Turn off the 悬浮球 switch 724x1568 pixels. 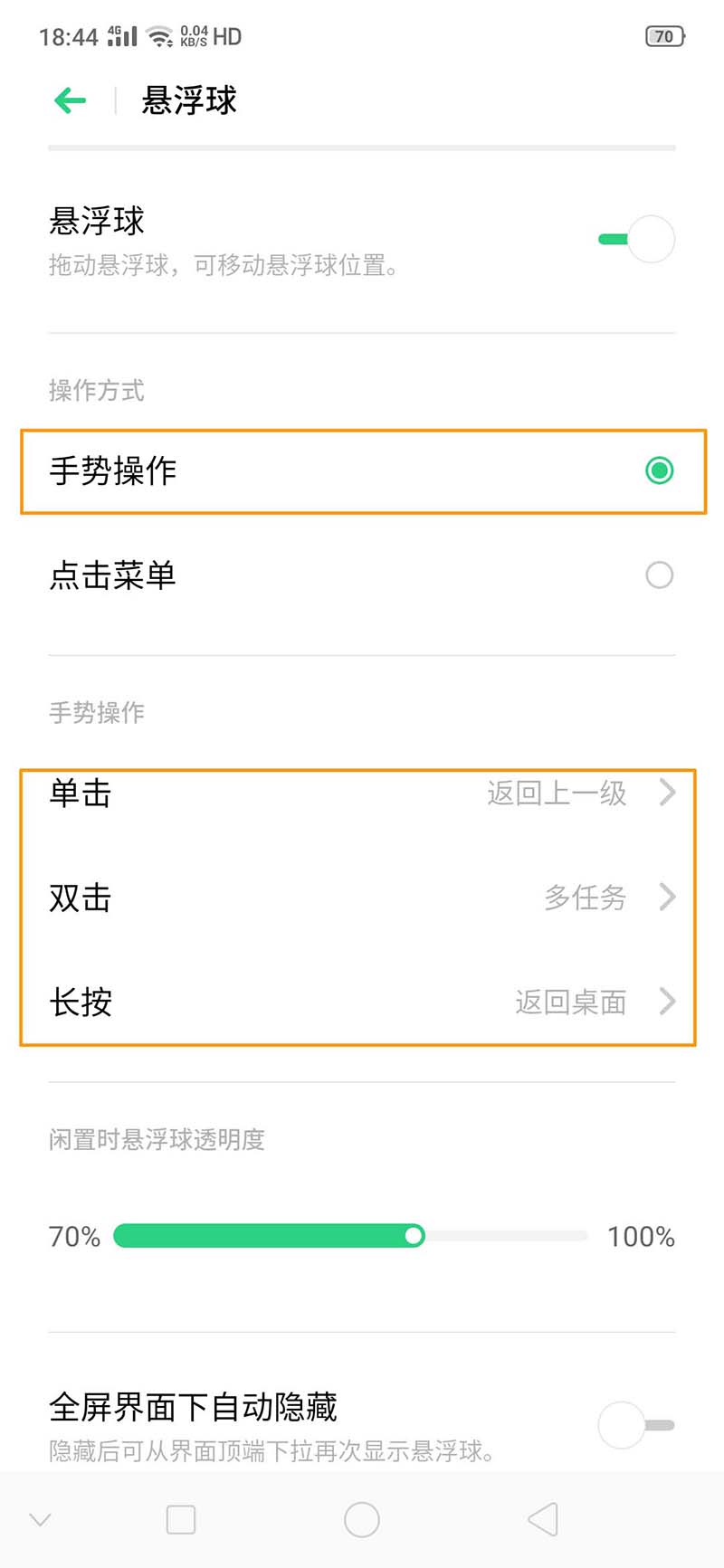[x=636, y=240]
